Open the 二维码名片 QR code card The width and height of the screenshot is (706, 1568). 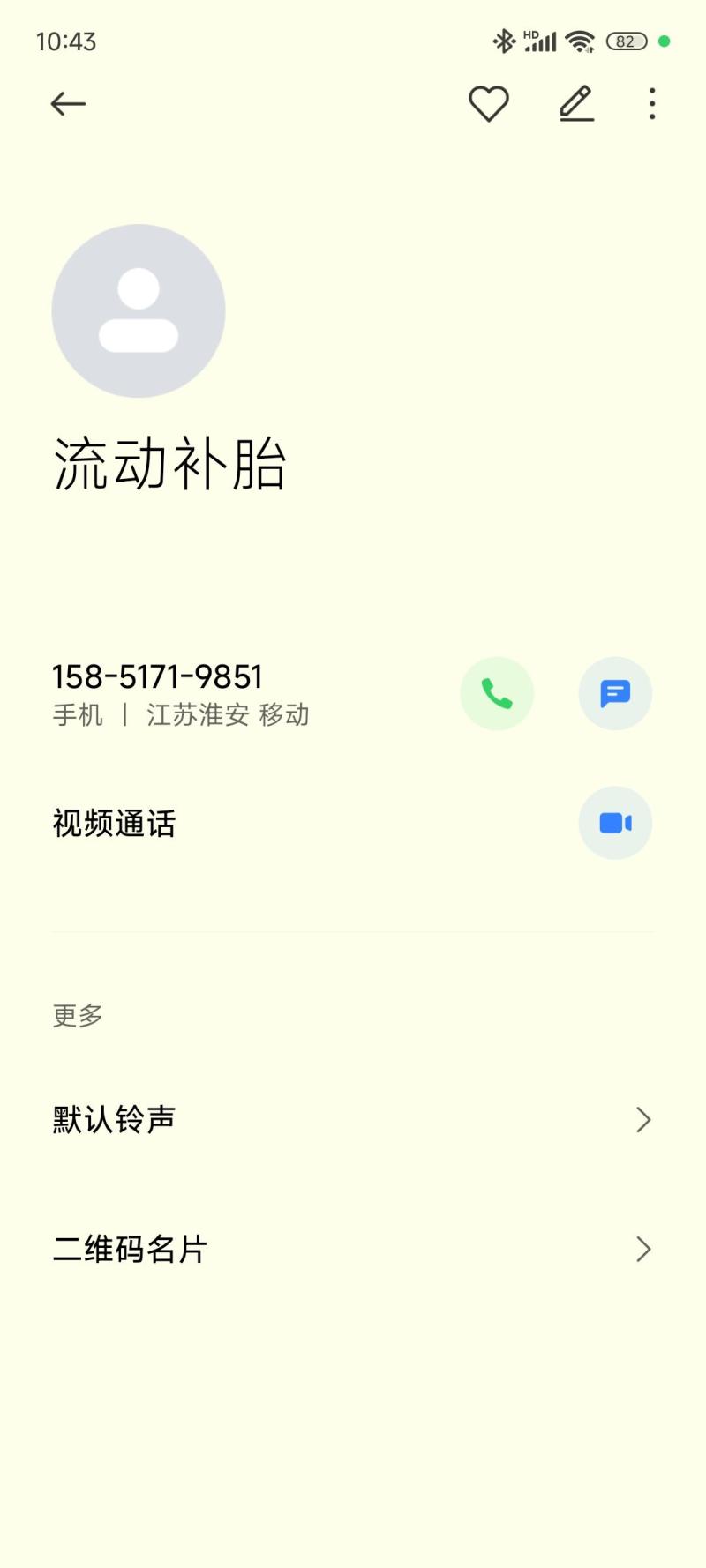tap(353, 1249)
